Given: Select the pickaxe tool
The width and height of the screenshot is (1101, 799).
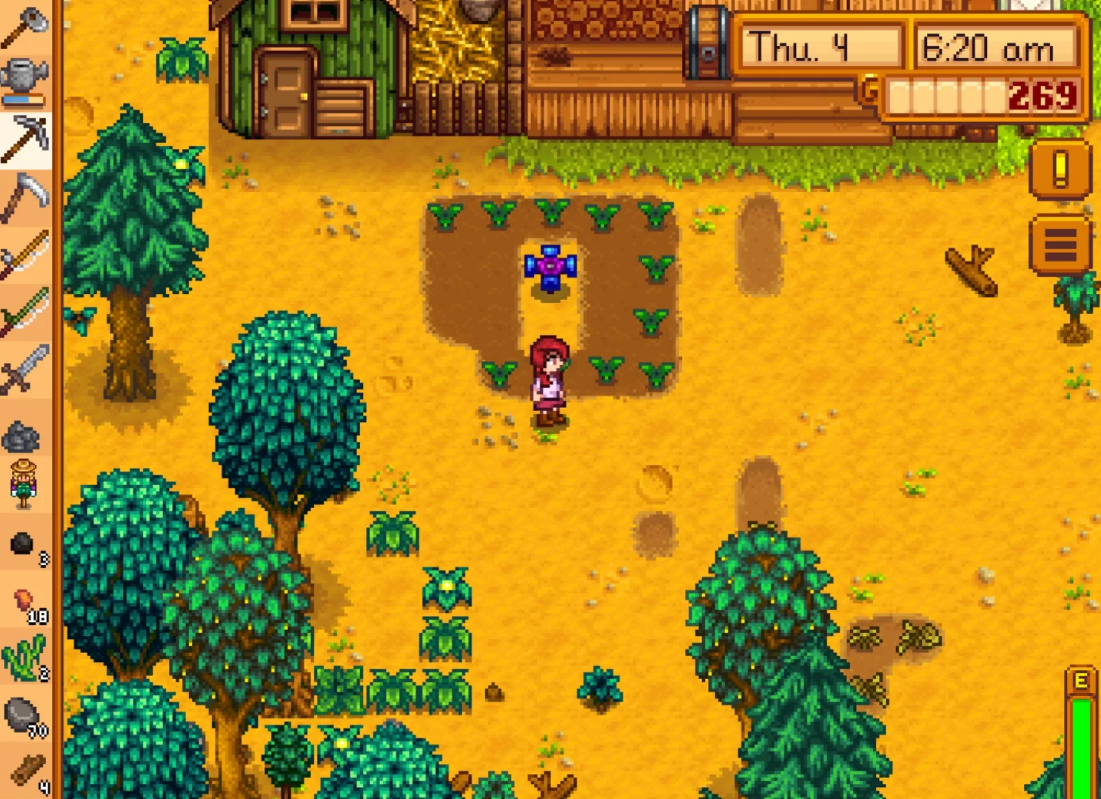Looking at the screenshot, I should [x=25, y=138].
